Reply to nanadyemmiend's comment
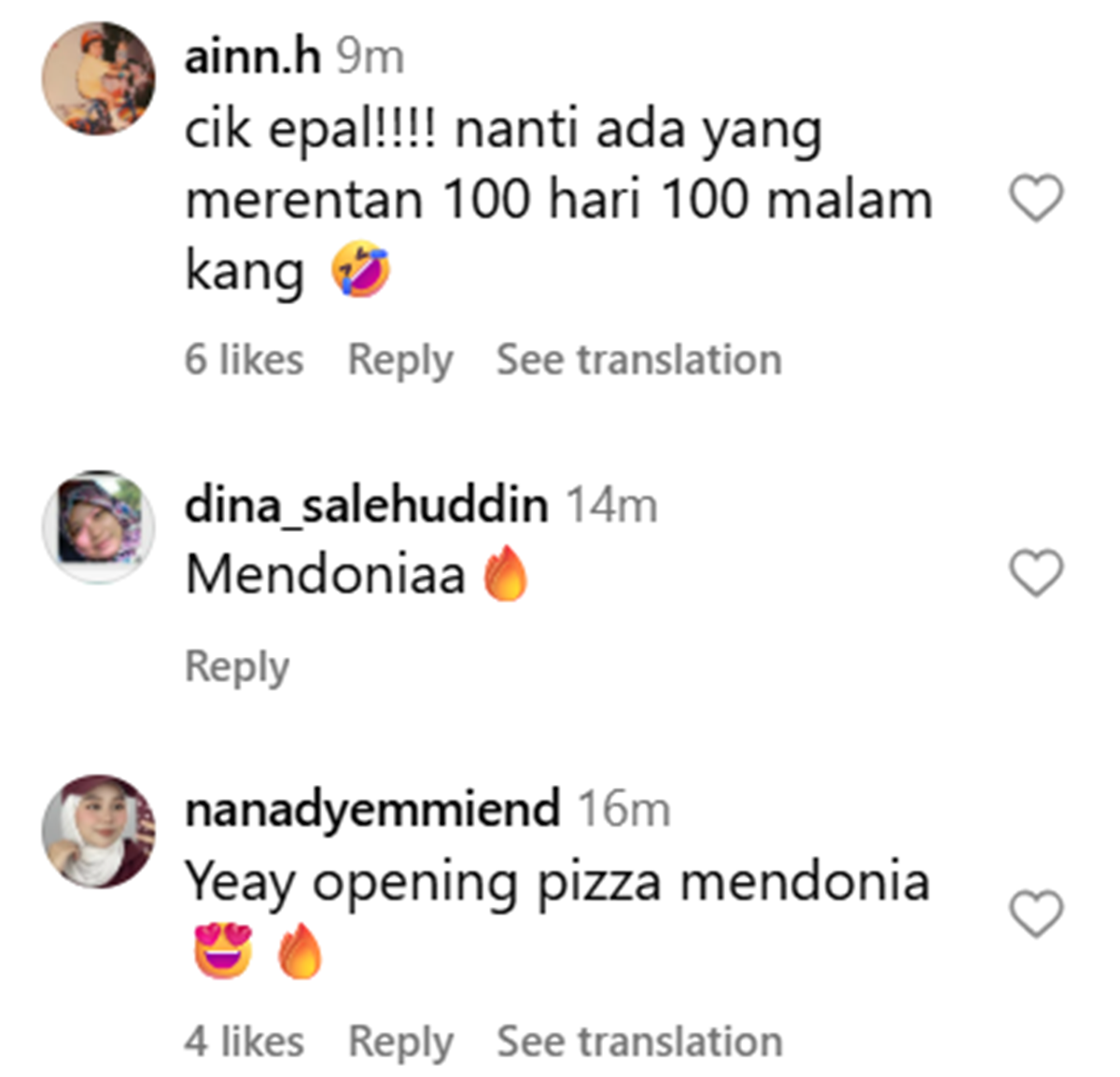This screenshot has width=1120, height=1077. tap(399, 1042)
